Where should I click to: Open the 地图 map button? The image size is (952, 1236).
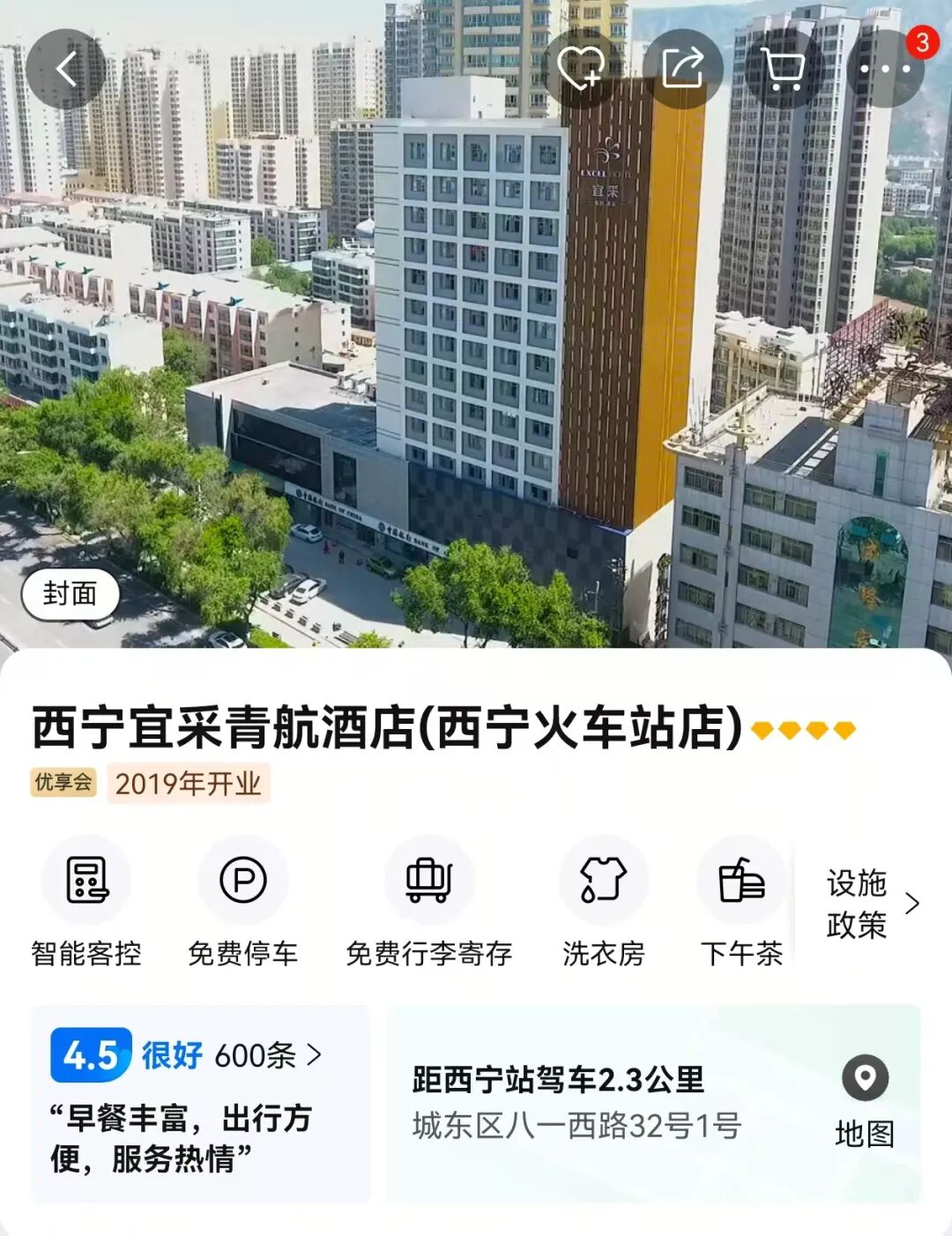(865, 1103)
